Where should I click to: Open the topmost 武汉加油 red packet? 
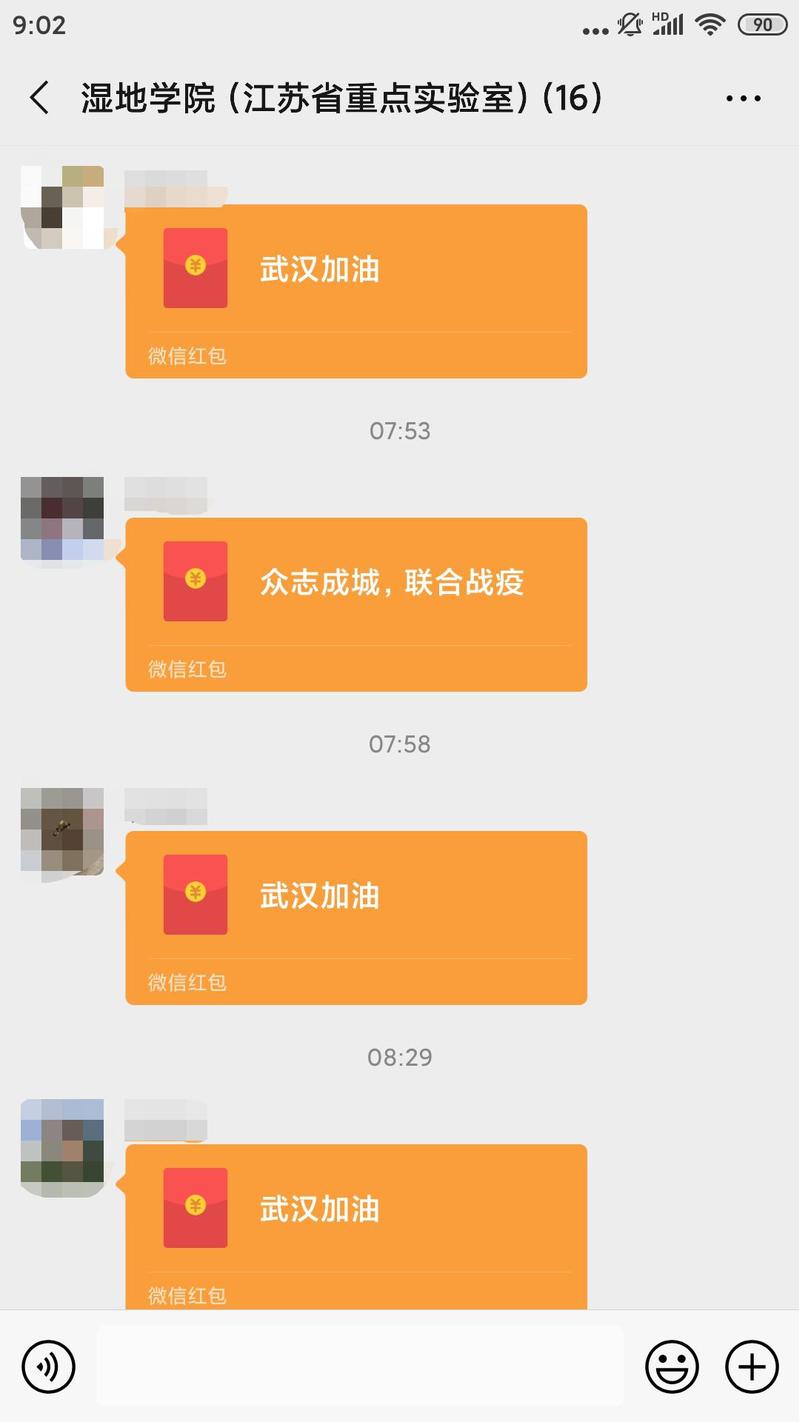pos(356,290)
